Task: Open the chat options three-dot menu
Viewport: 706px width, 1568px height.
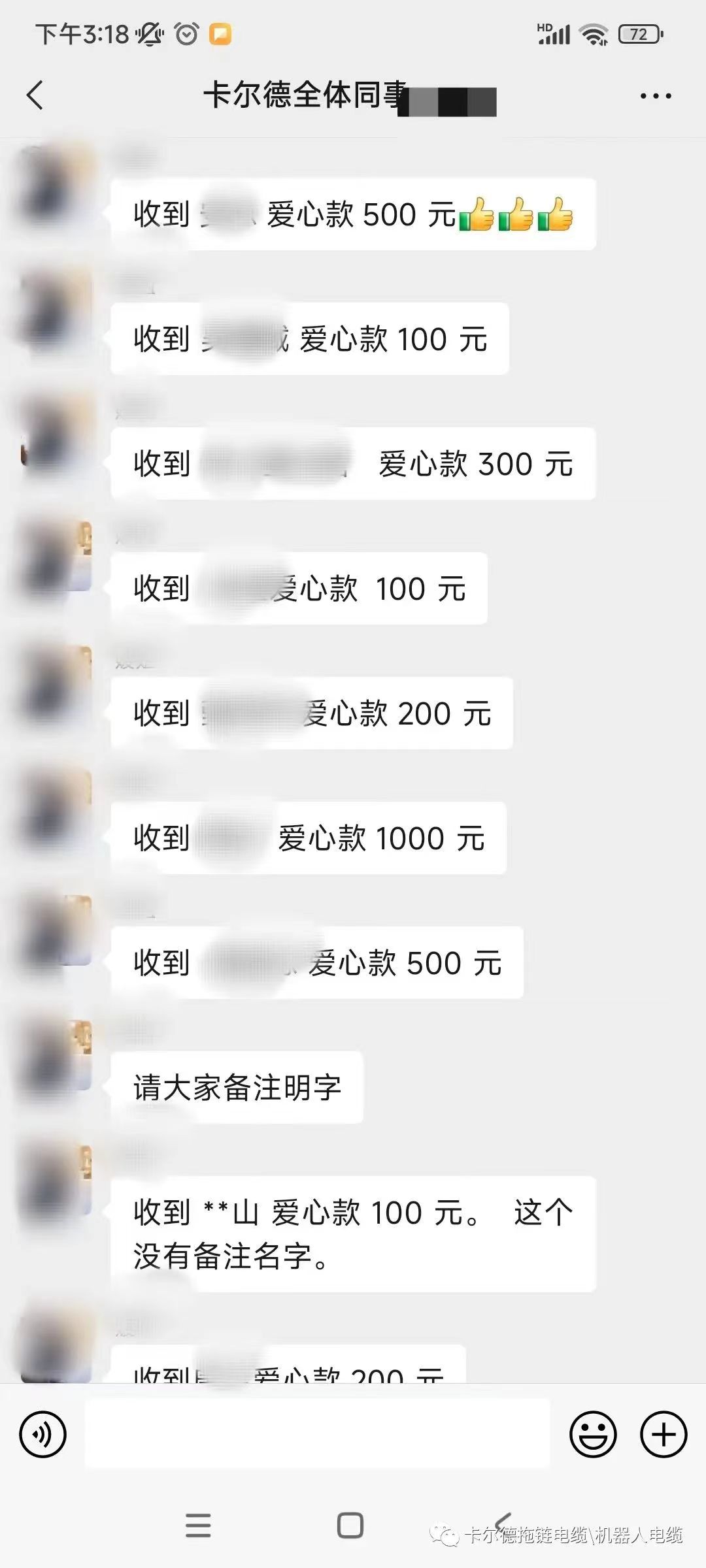Action: pyautogui.click(x=655, y=96)
